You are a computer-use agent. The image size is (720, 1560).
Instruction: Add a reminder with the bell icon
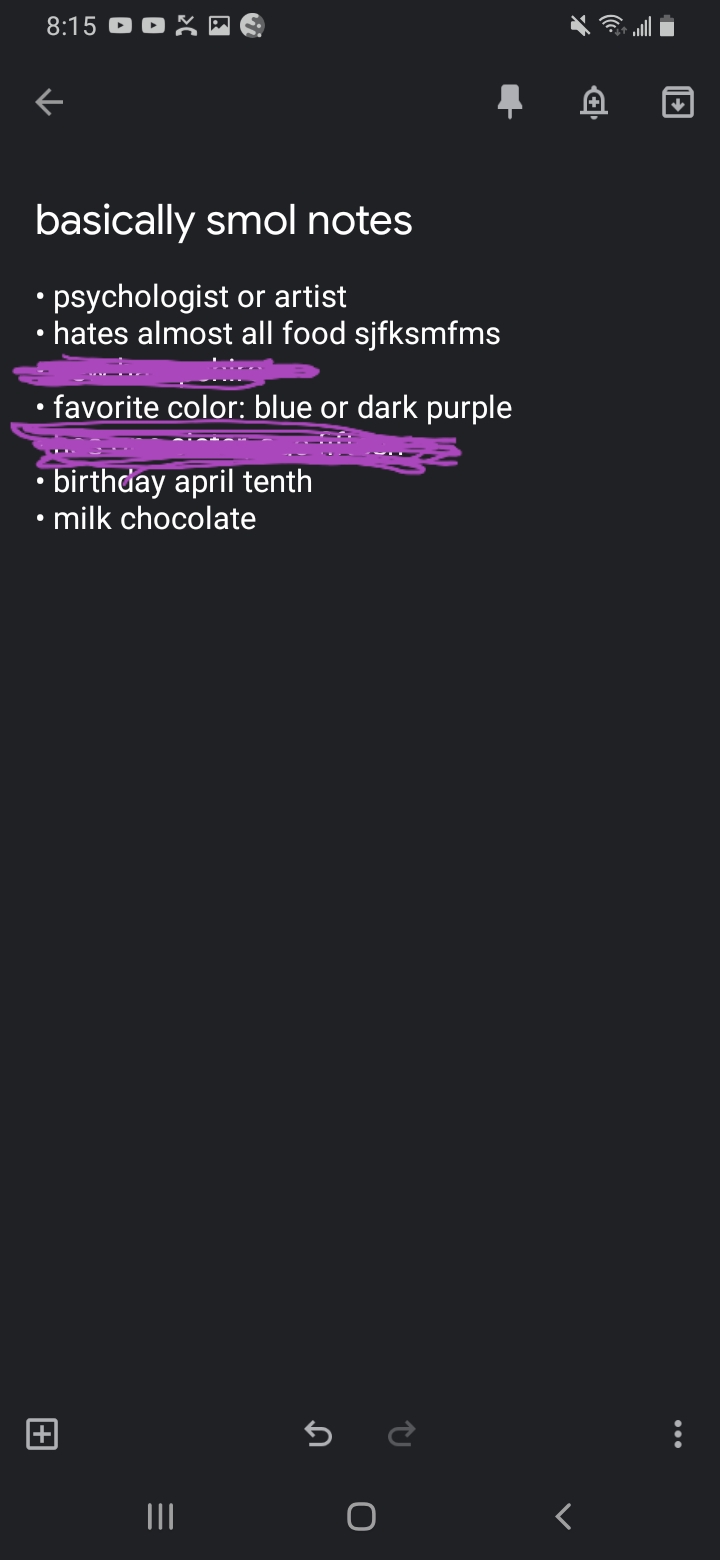594,101
